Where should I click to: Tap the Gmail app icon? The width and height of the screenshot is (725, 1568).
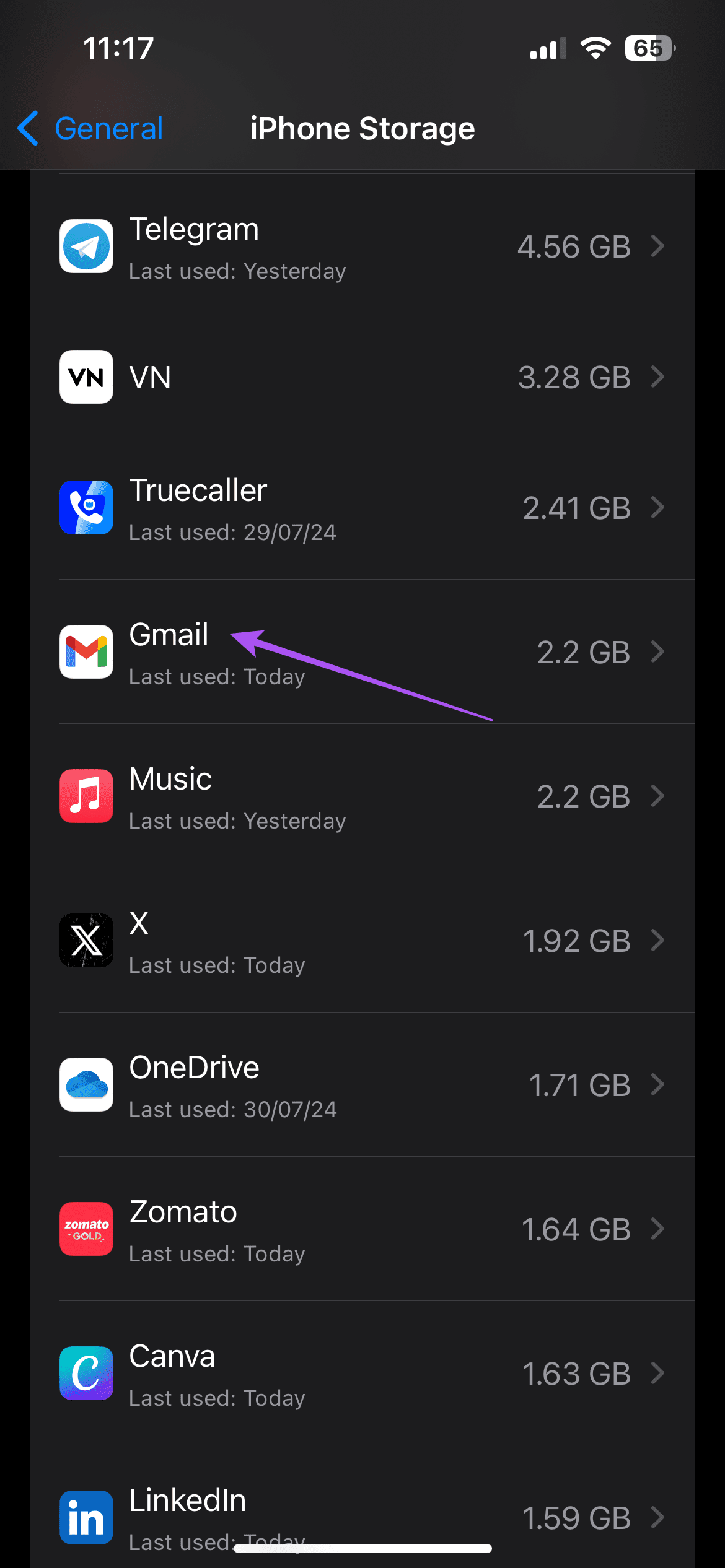86,652
